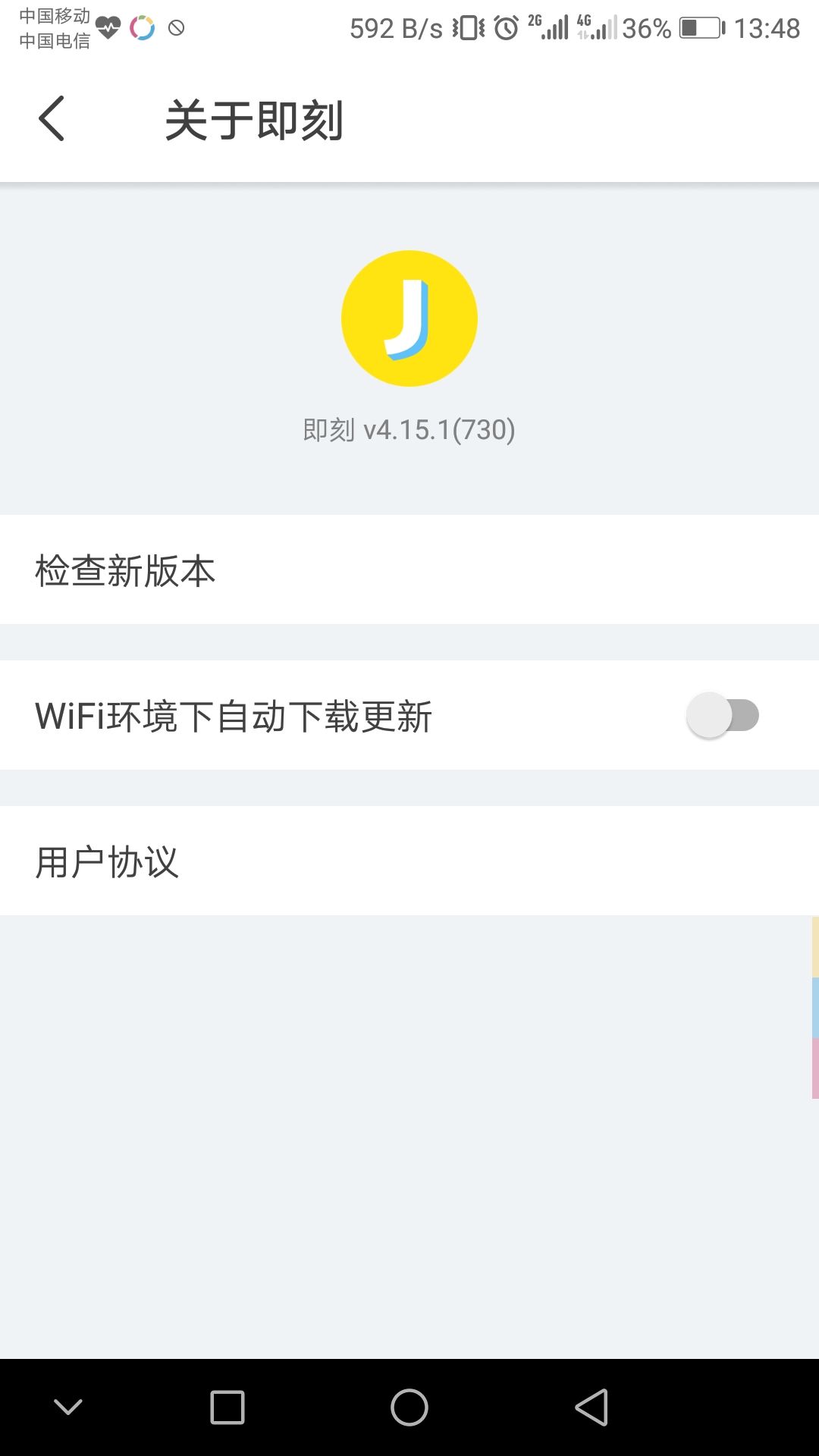The height and width of the screenshot is (1456, 819).
Task: Open recent apps with the square button
Action: pyautogui.click(x=227, y=1407)
